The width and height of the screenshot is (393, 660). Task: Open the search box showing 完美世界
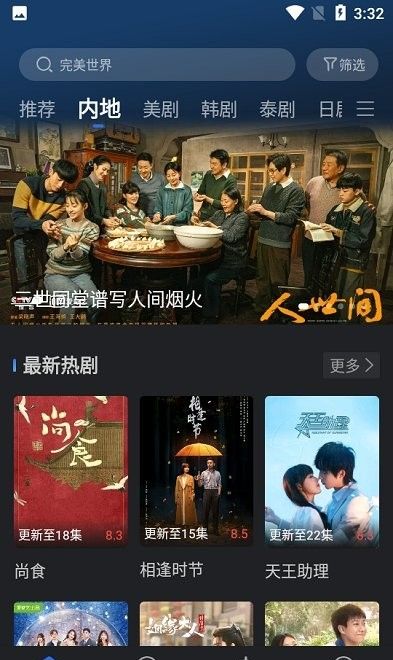click(x=157, y=64)
